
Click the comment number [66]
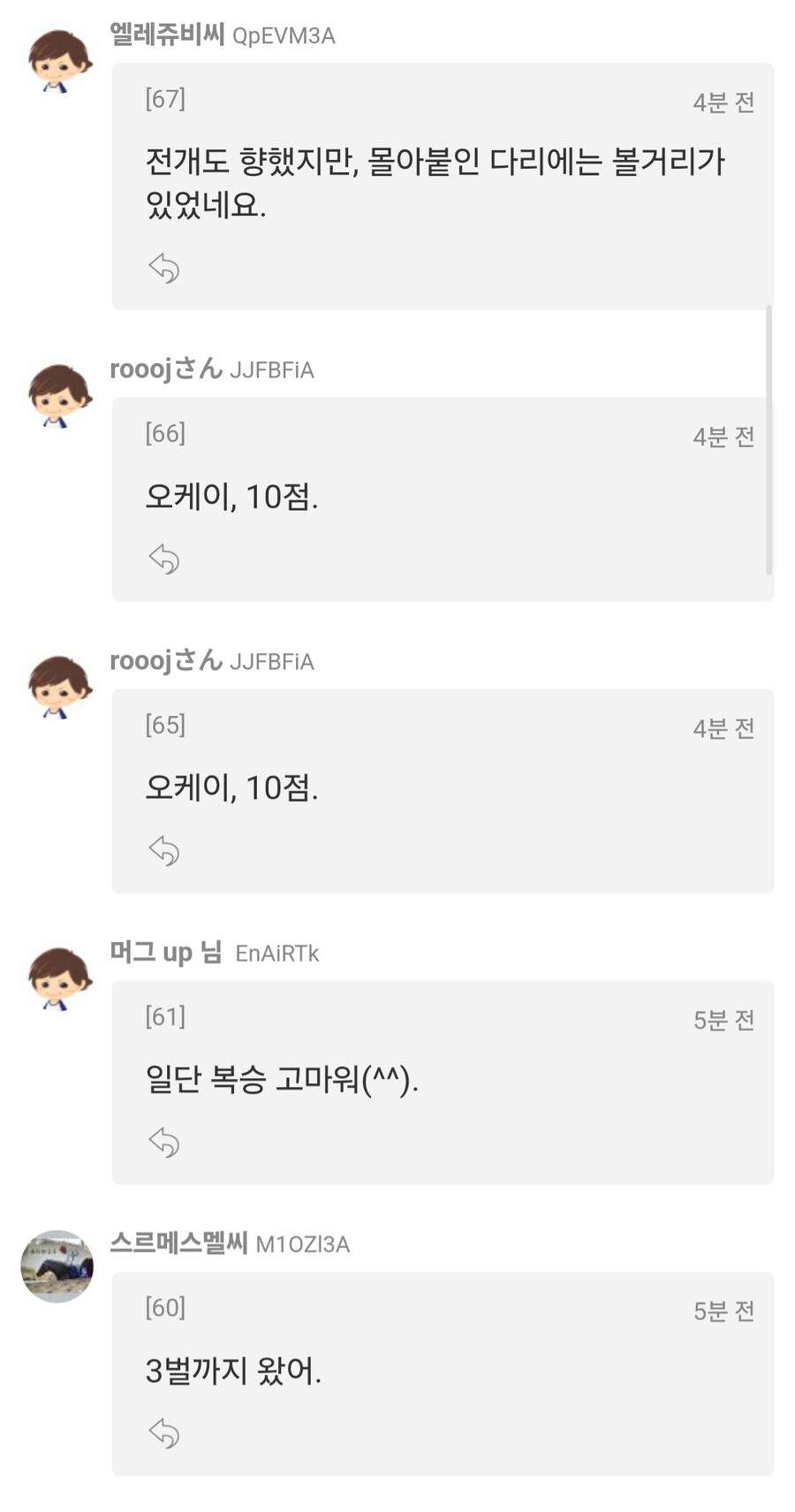click(x=164, y=434)
